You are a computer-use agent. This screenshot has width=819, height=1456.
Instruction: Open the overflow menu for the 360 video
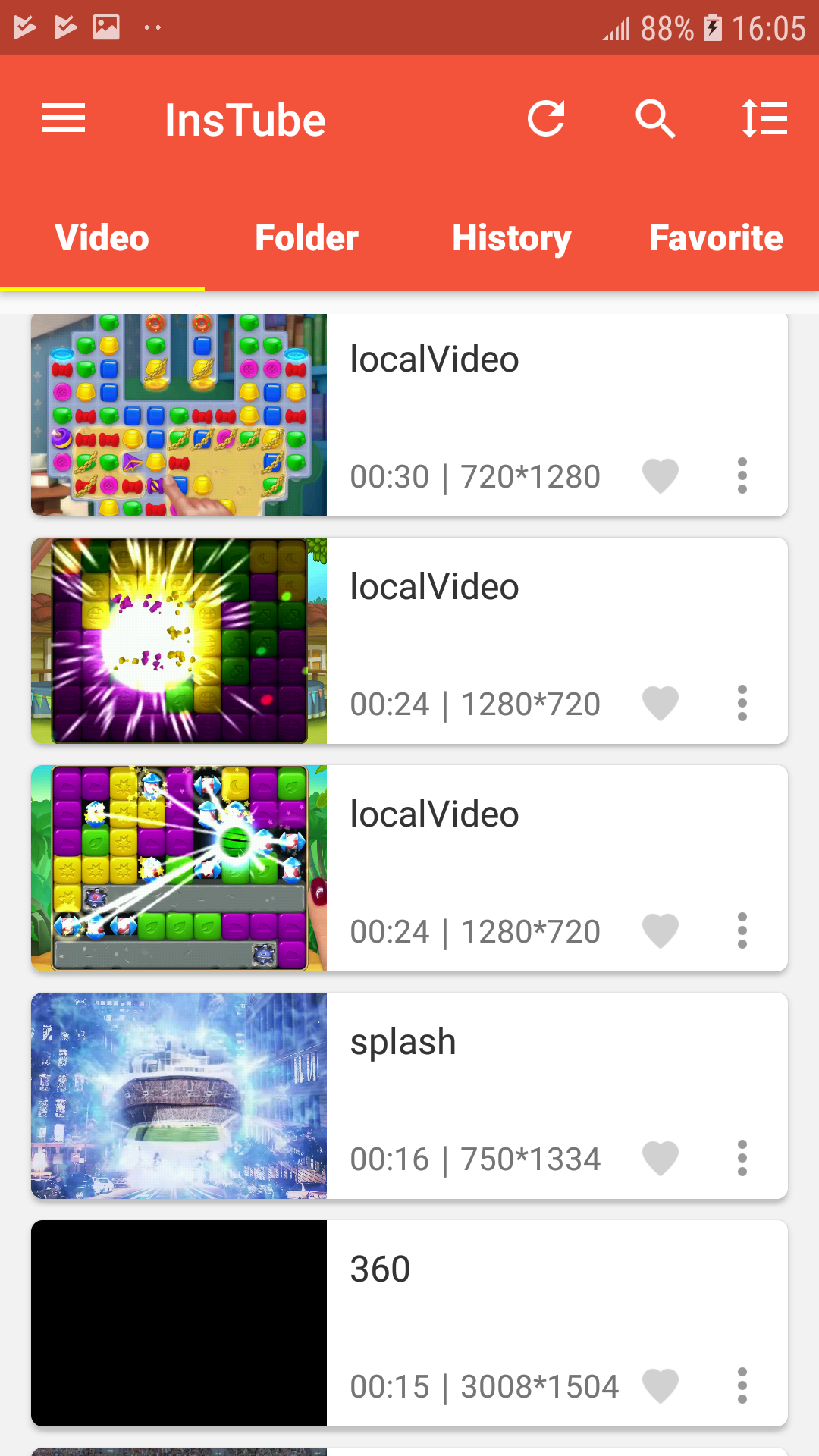(742, 1386)
